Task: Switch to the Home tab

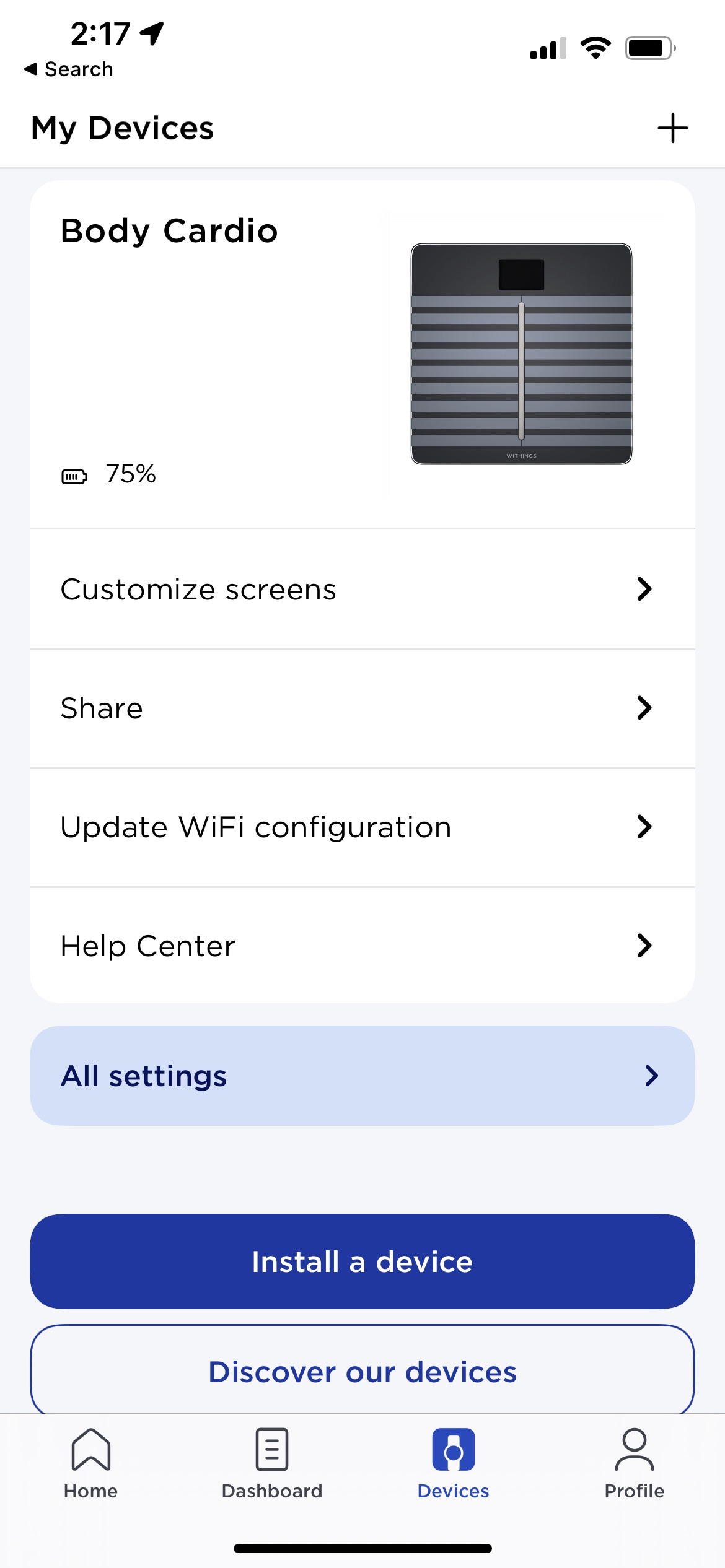Action: pos(90,1464)
